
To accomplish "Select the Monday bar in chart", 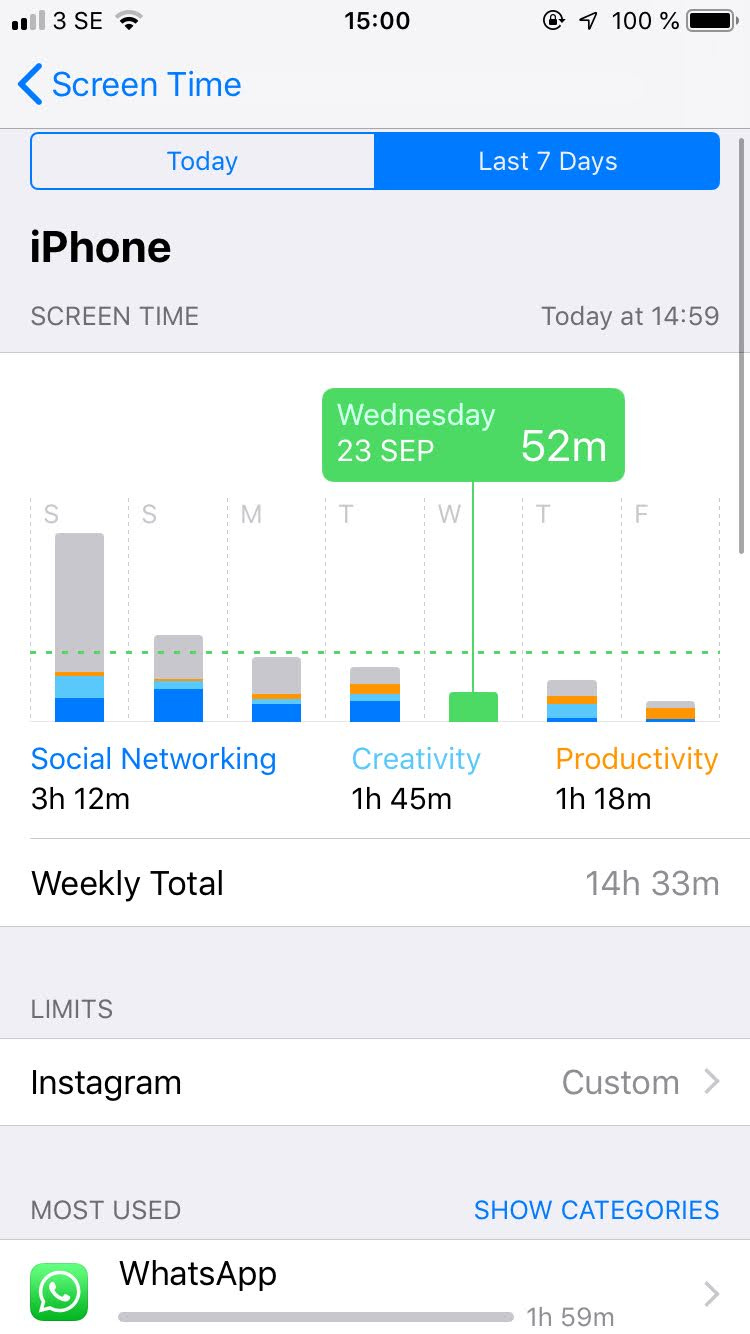I will (x=276, y=689).
